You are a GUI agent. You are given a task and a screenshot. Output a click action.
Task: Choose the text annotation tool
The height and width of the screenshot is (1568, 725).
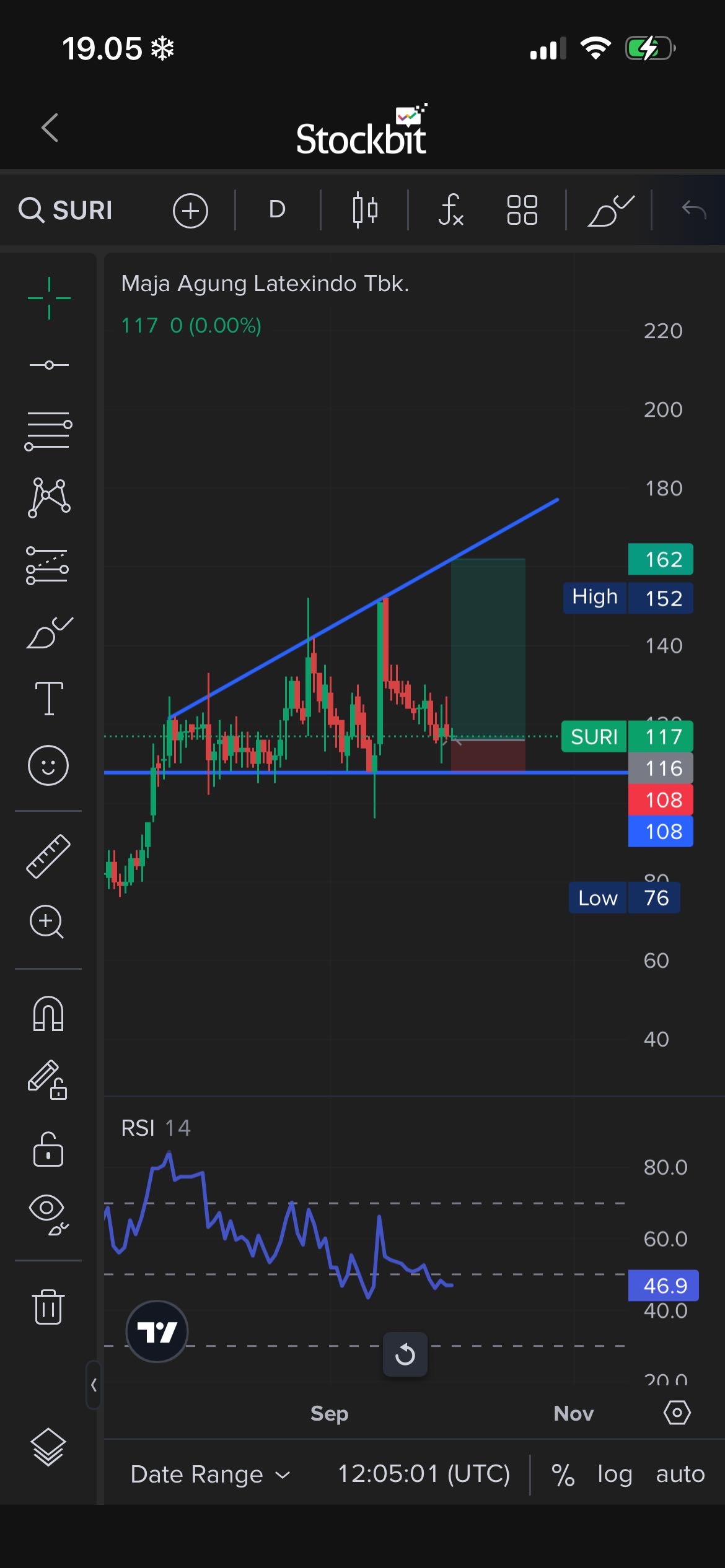pyautogui.click(x=49, y=698)
